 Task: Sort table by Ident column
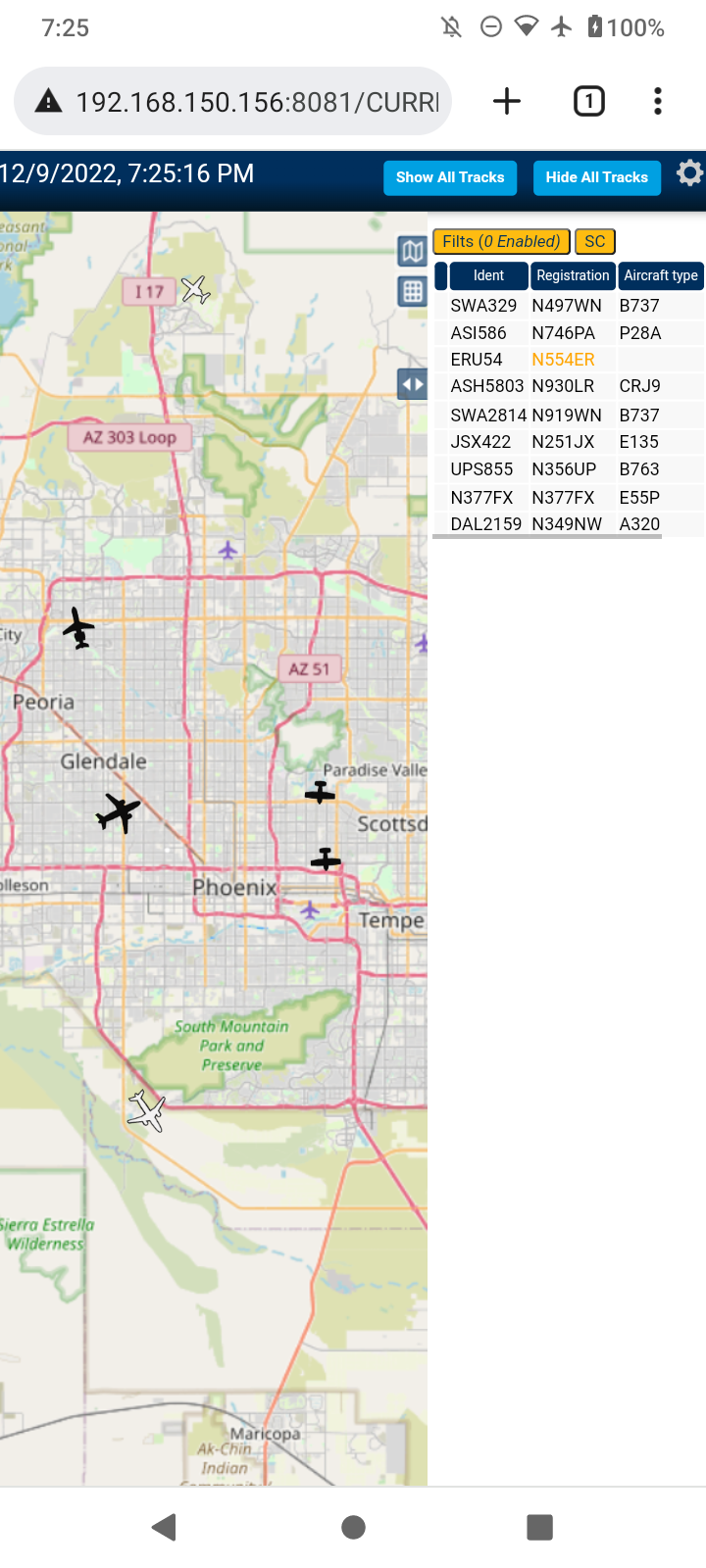tap(488, 275)
